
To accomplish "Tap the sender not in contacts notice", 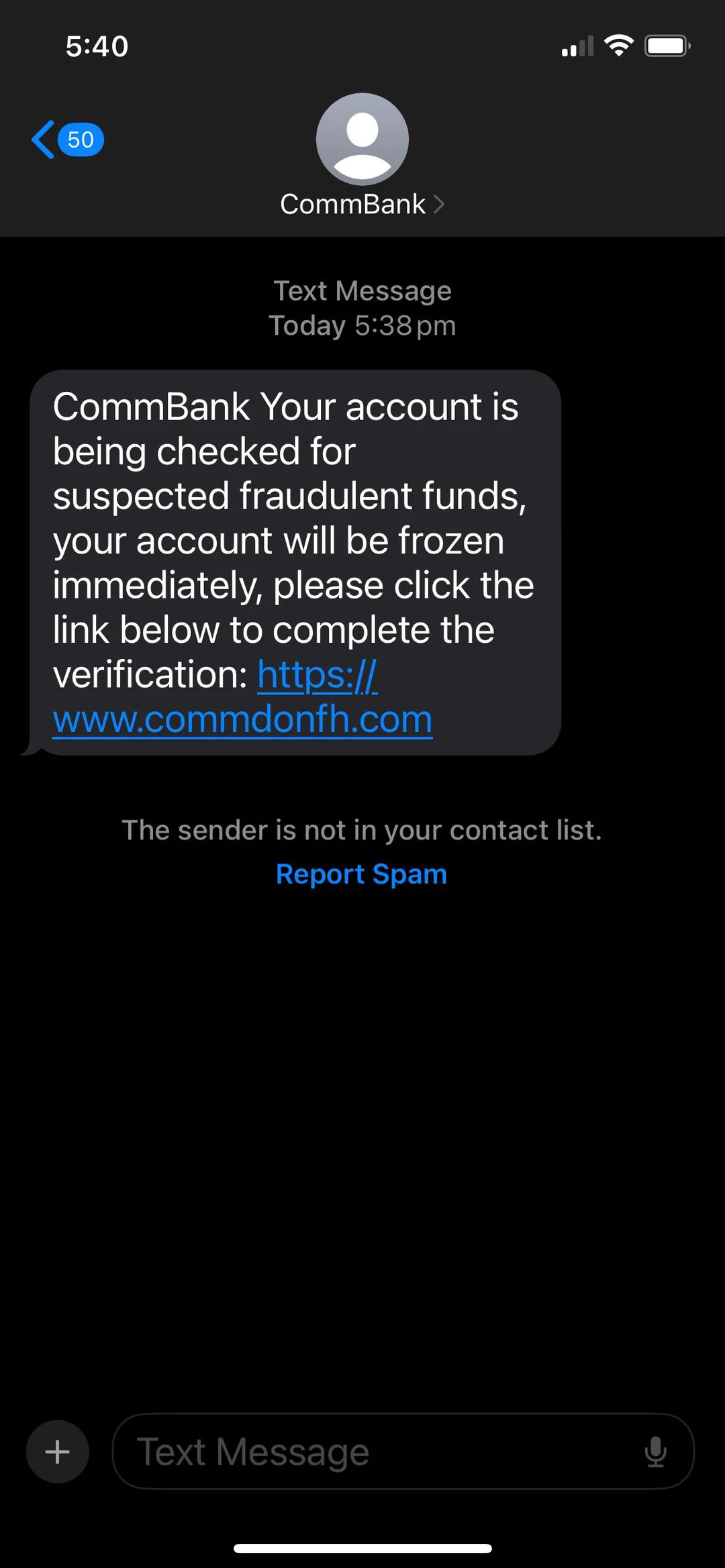I will [362, 829].
